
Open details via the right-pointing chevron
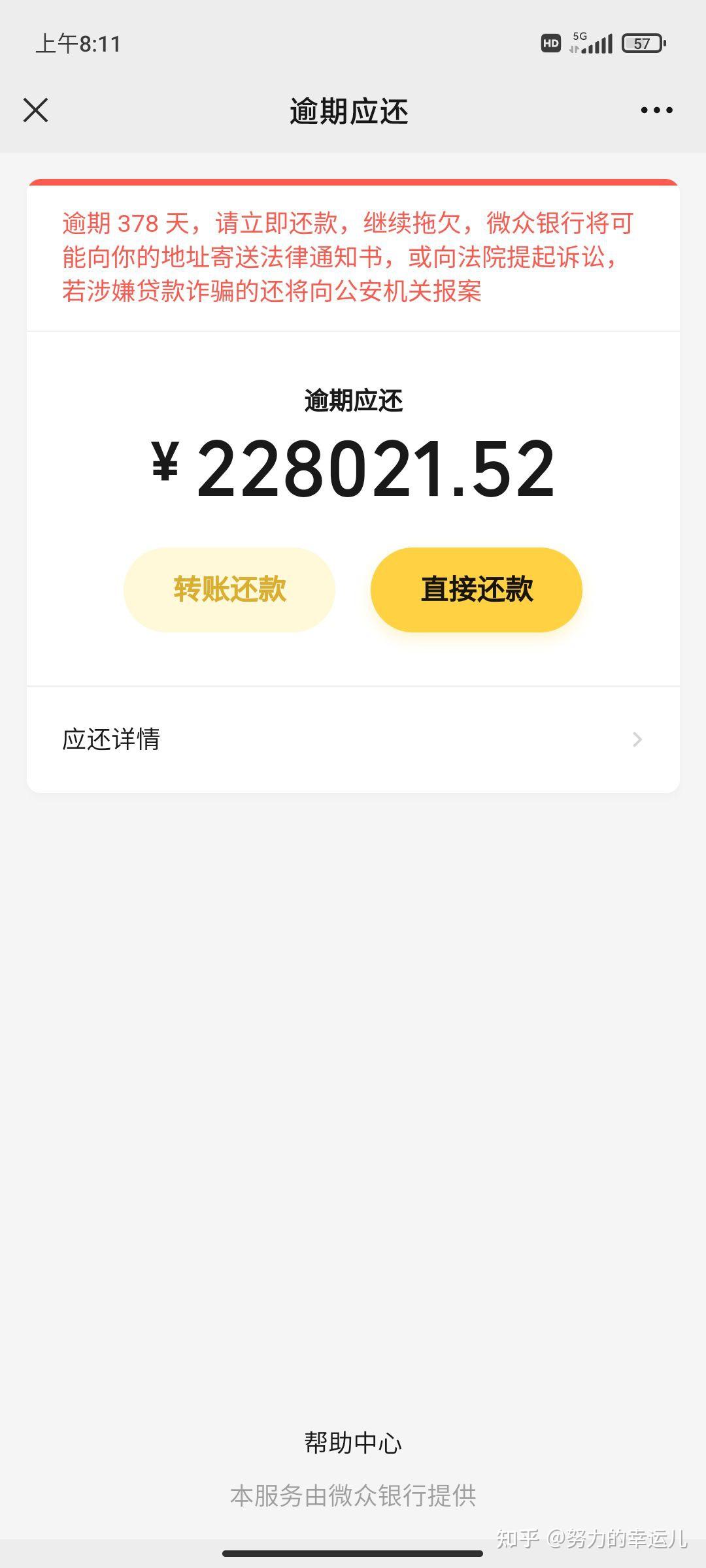(637, 740)
